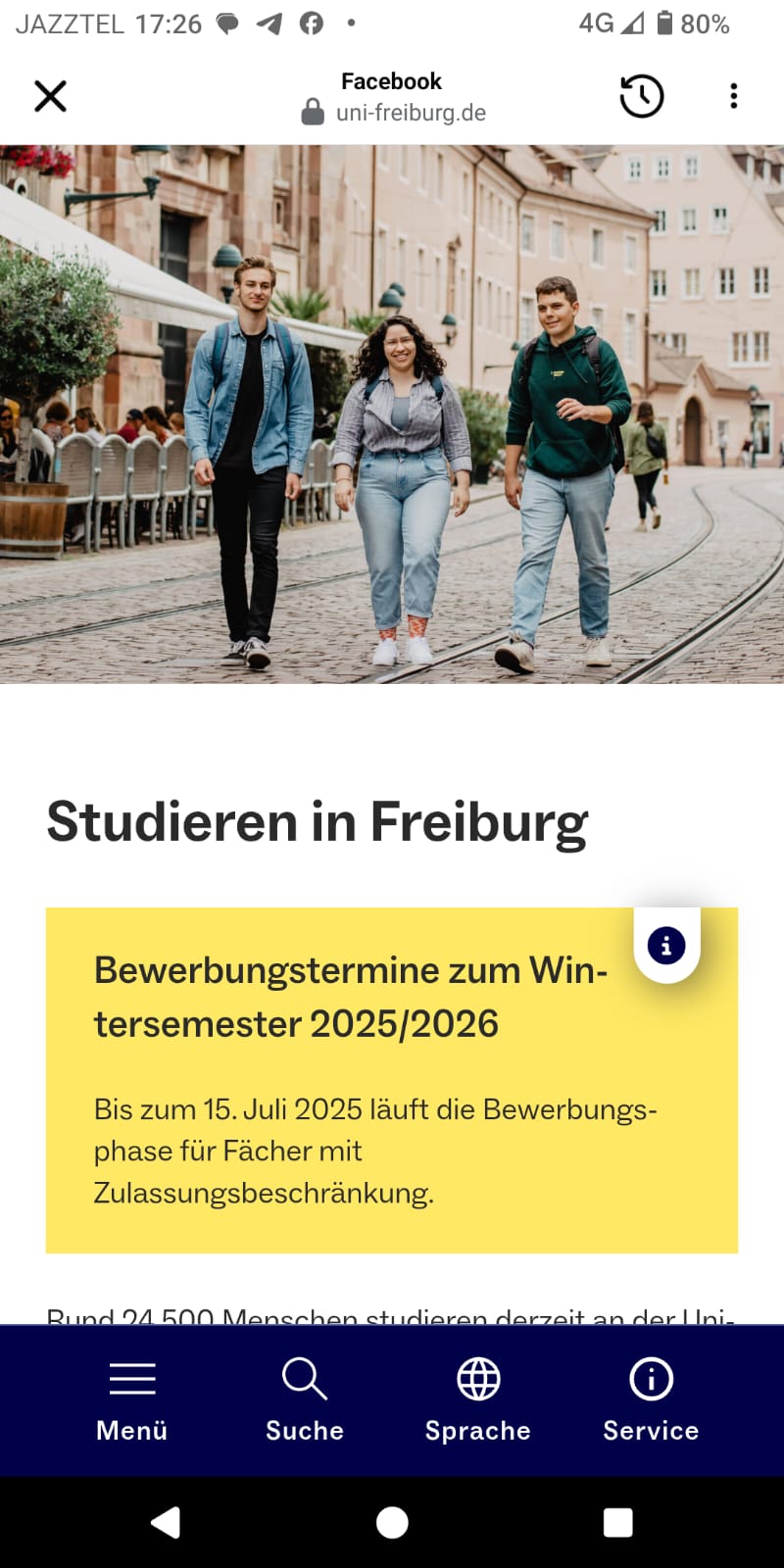Open the three-dot overflow menu
This screenshot has width=784, height=1568.
coord(733,96)
